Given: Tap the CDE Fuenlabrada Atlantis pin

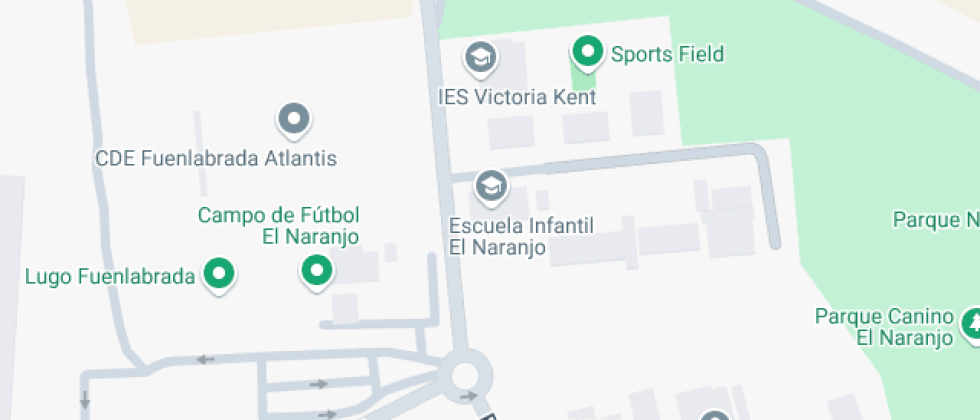Looking at the screenshot, I should point(294,119).
